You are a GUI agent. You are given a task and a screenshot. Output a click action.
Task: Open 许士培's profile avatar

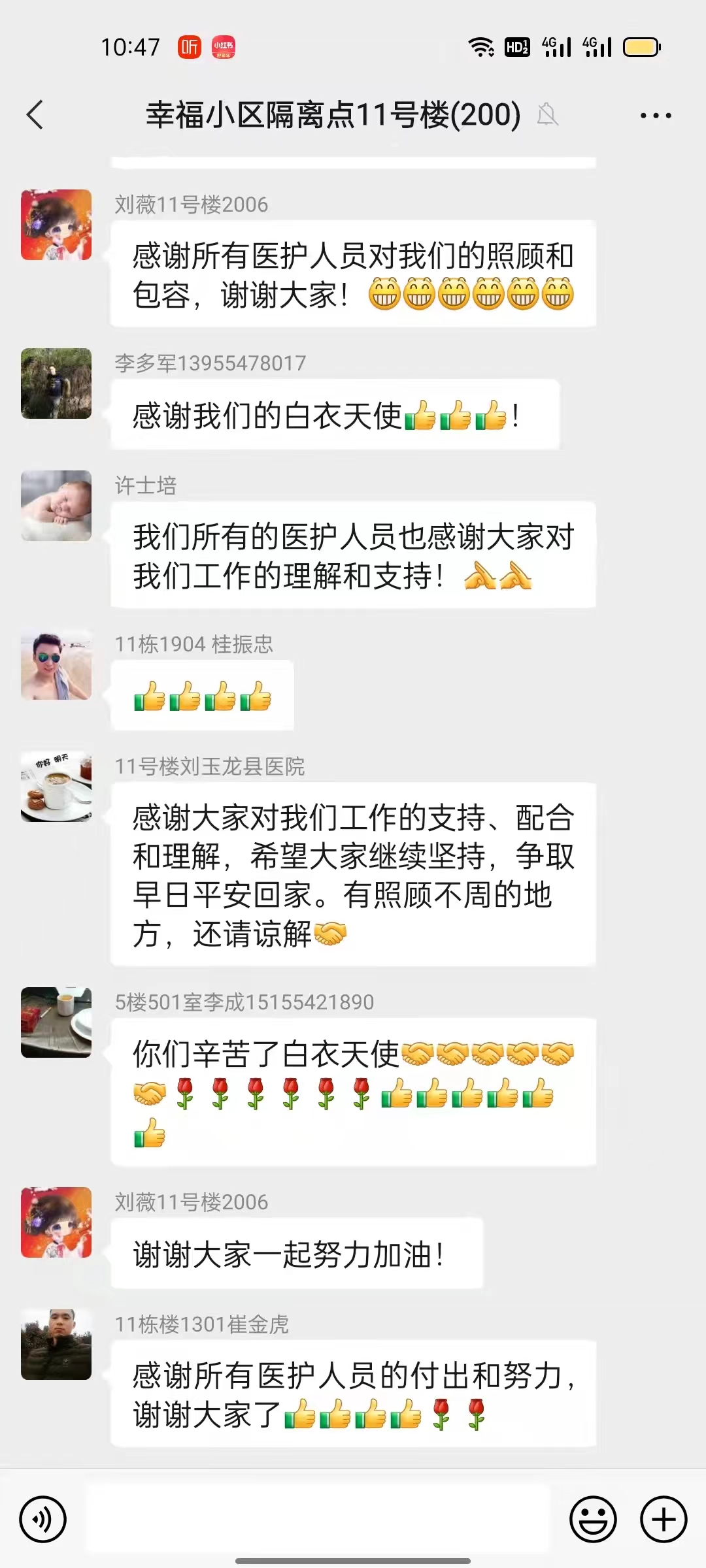tap(56, 506)
